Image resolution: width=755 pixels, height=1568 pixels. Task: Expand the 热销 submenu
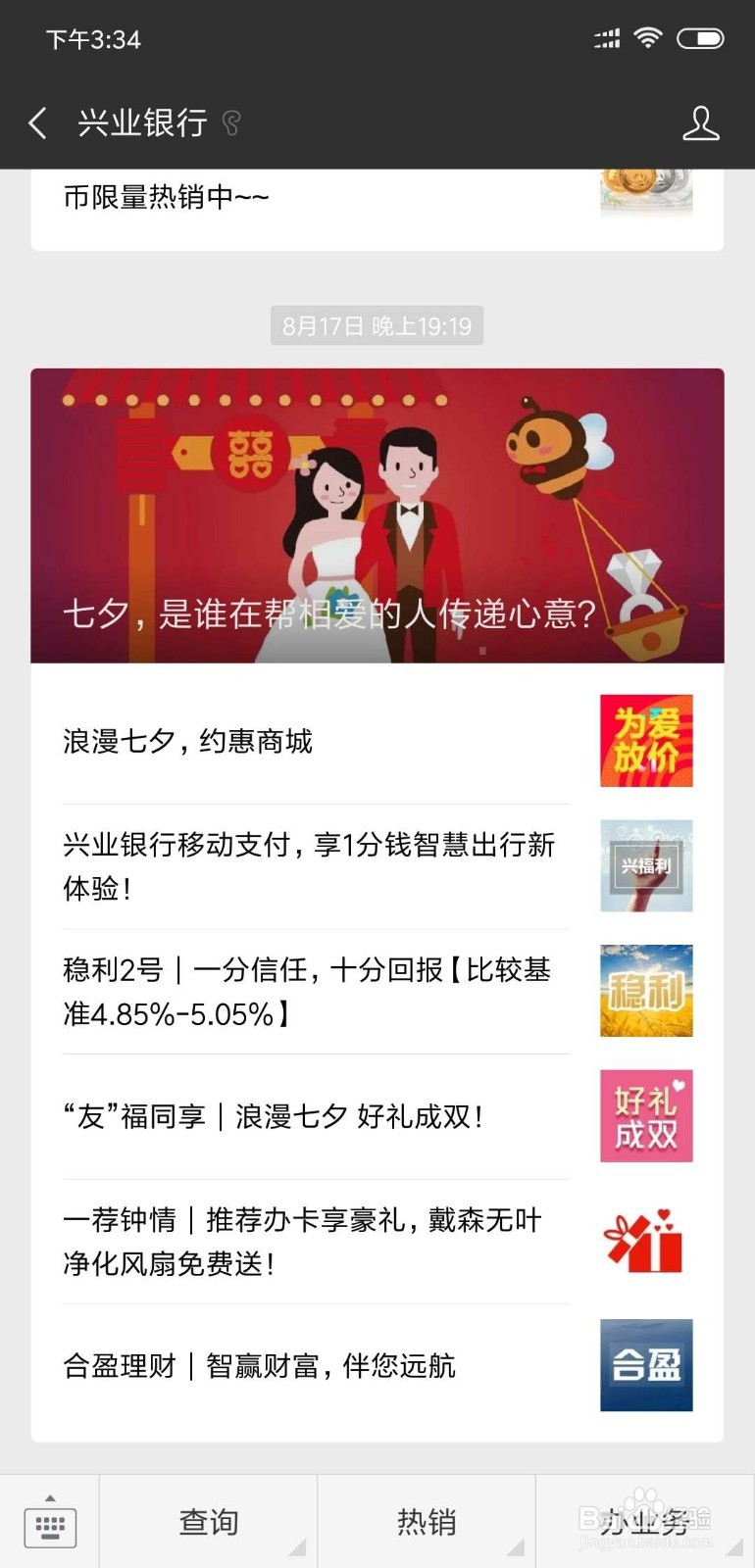coord(426,1521)
